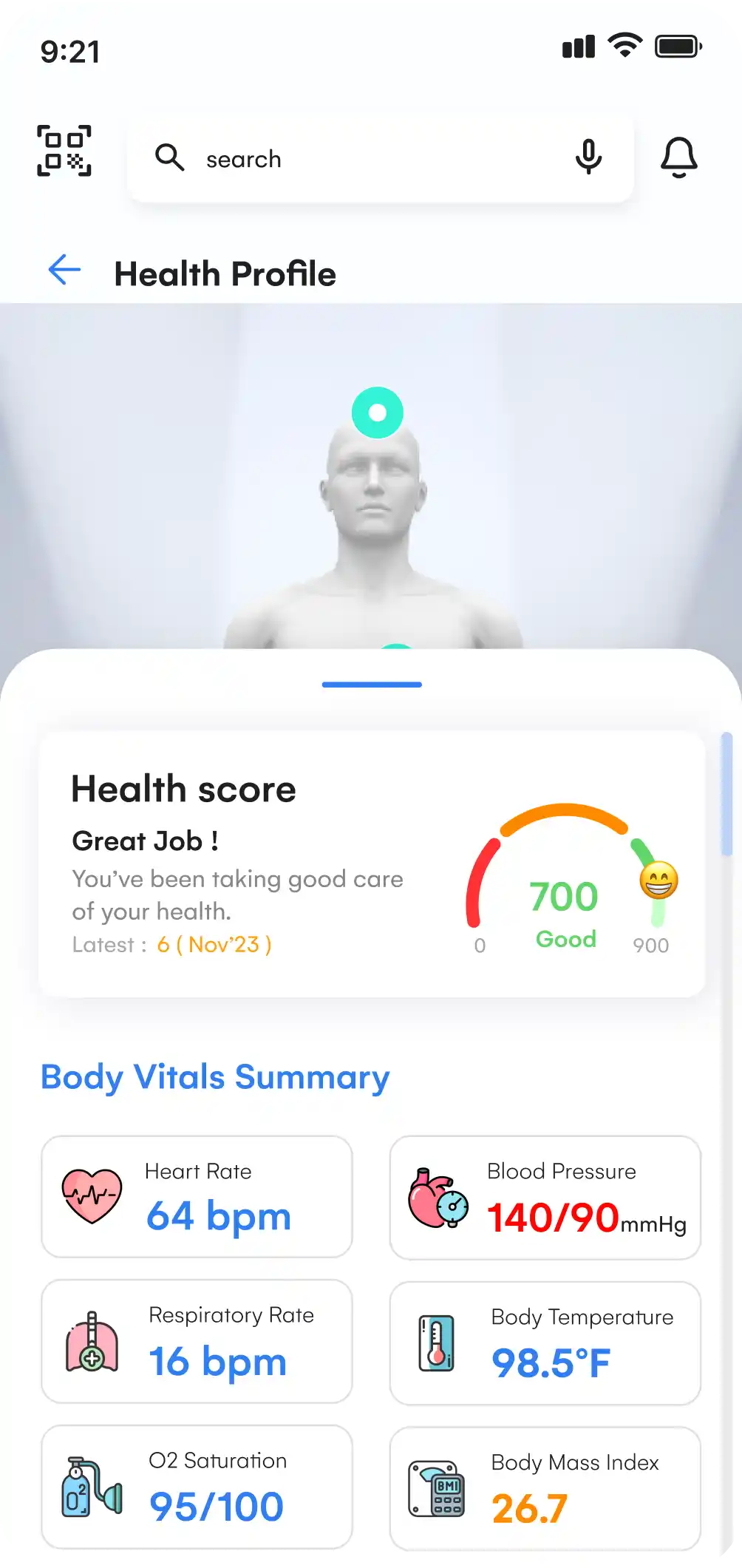View O2 Saturation details
Image resolution: width=742 pixels, height=1568 pixels.
point(197,1487)
